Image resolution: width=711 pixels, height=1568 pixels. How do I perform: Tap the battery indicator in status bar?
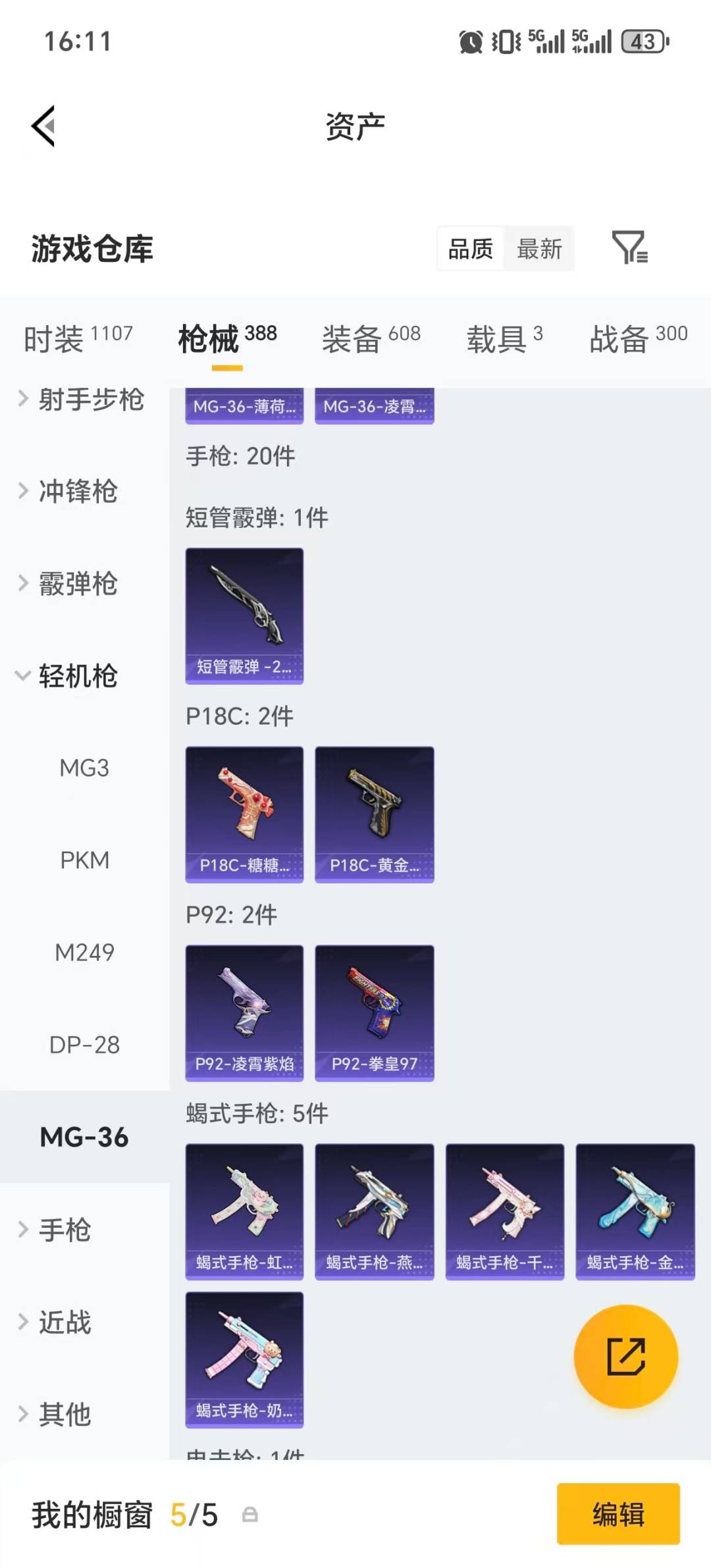click(640, 41)
